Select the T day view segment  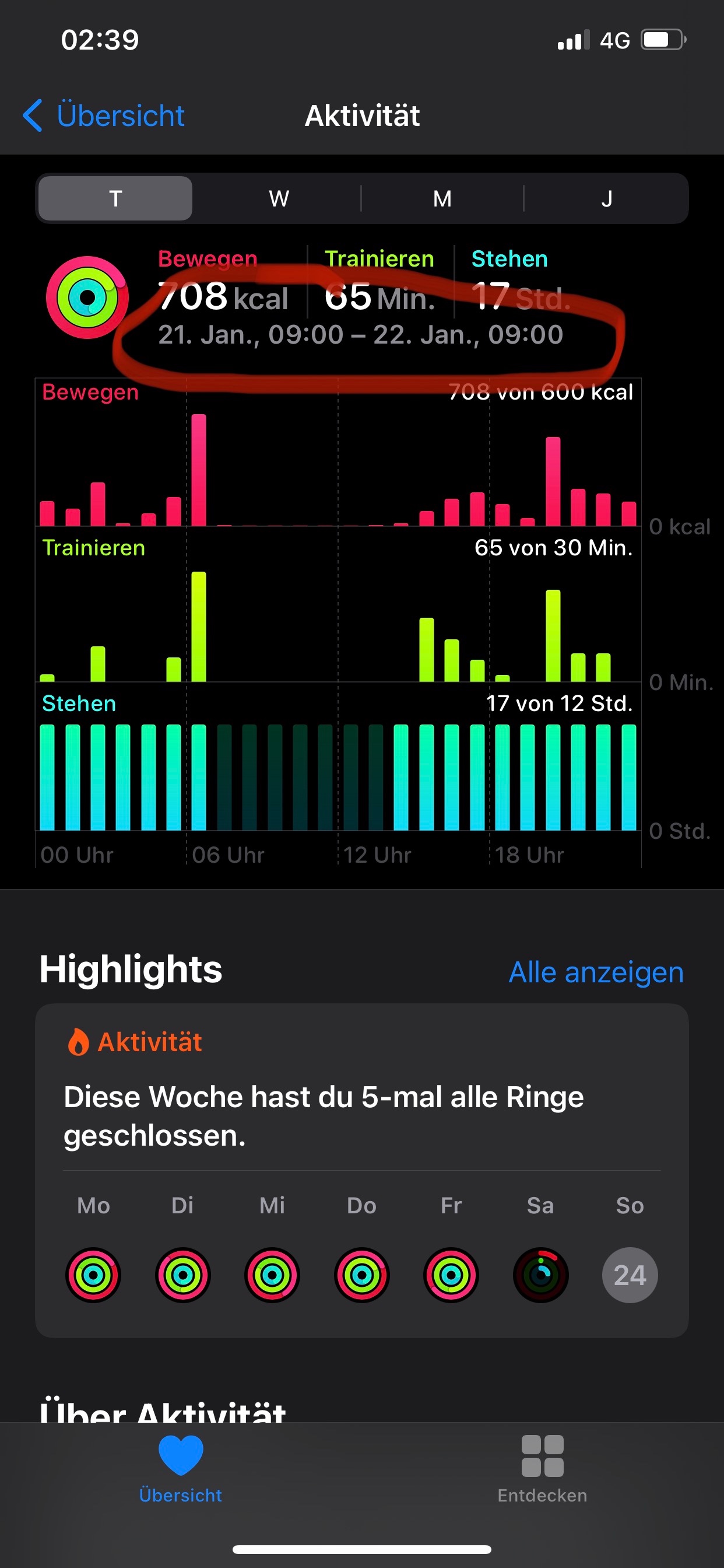115,198
